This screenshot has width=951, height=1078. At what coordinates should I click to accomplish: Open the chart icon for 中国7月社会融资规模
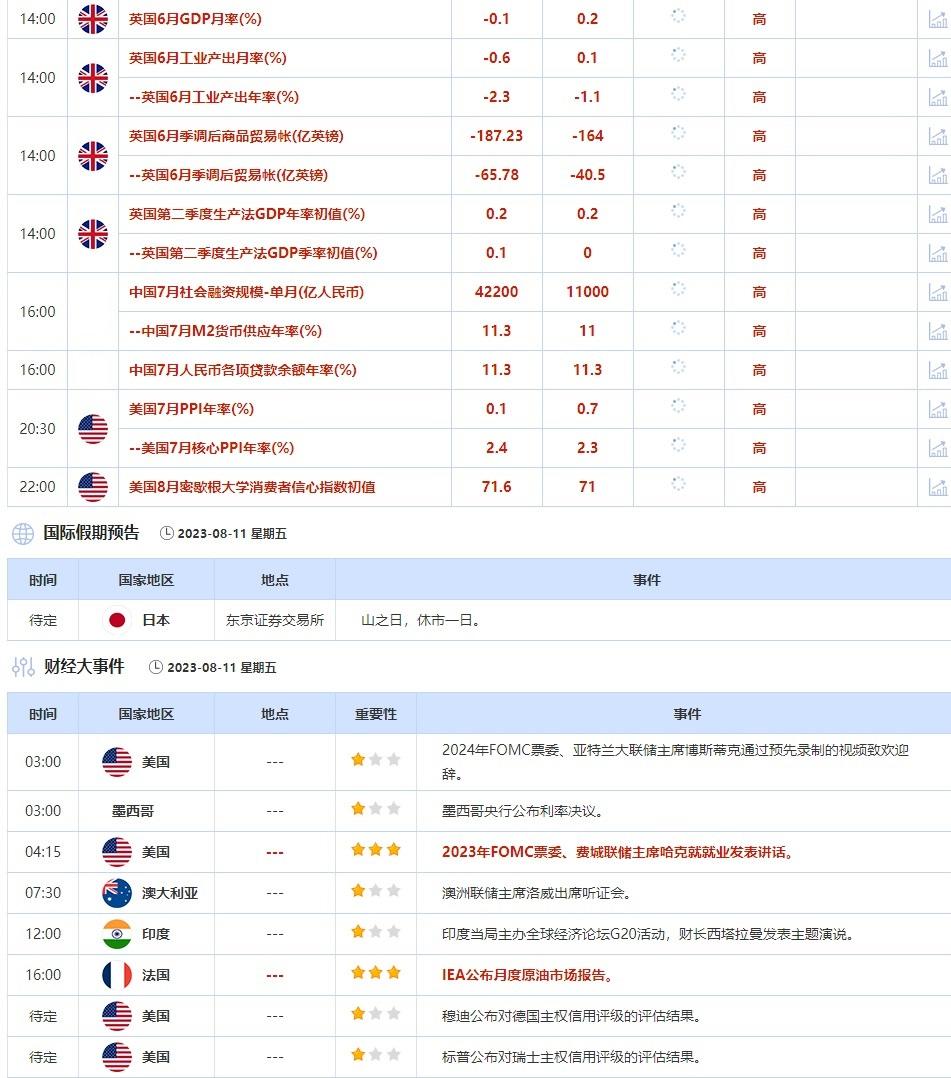937,292
